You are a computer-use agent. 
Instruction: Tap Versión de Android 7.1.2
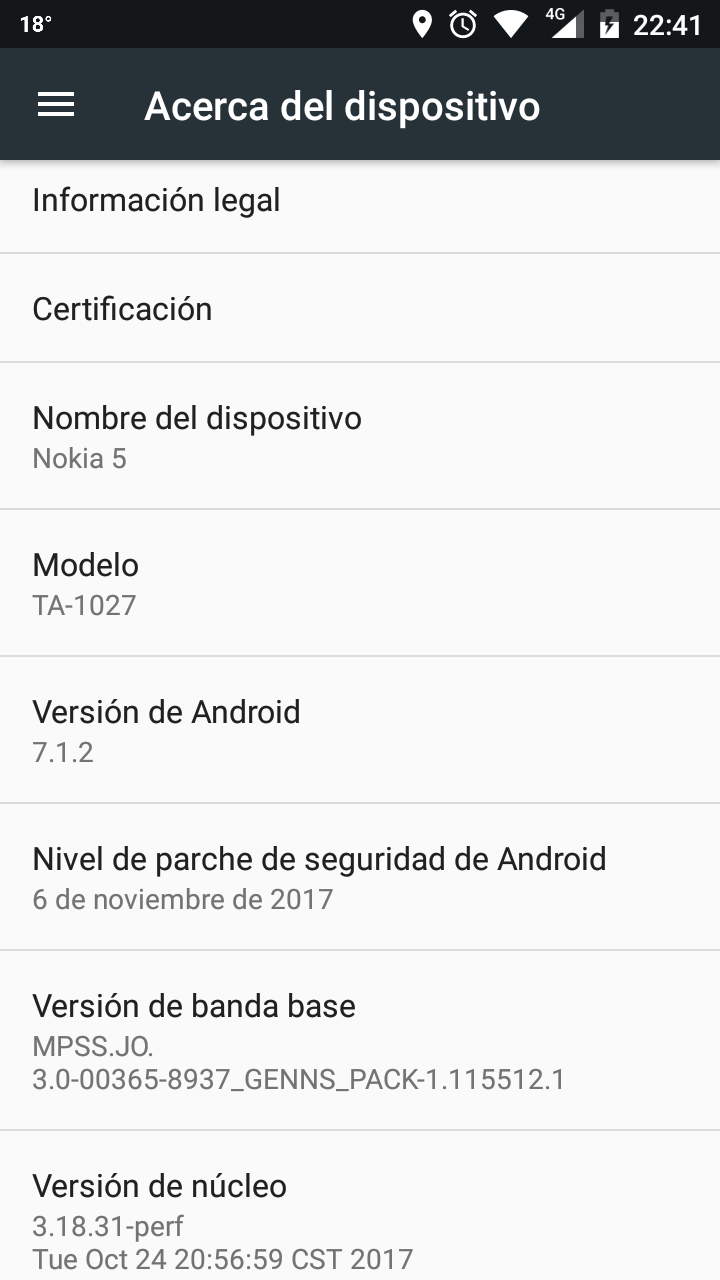tap(360, 731)
